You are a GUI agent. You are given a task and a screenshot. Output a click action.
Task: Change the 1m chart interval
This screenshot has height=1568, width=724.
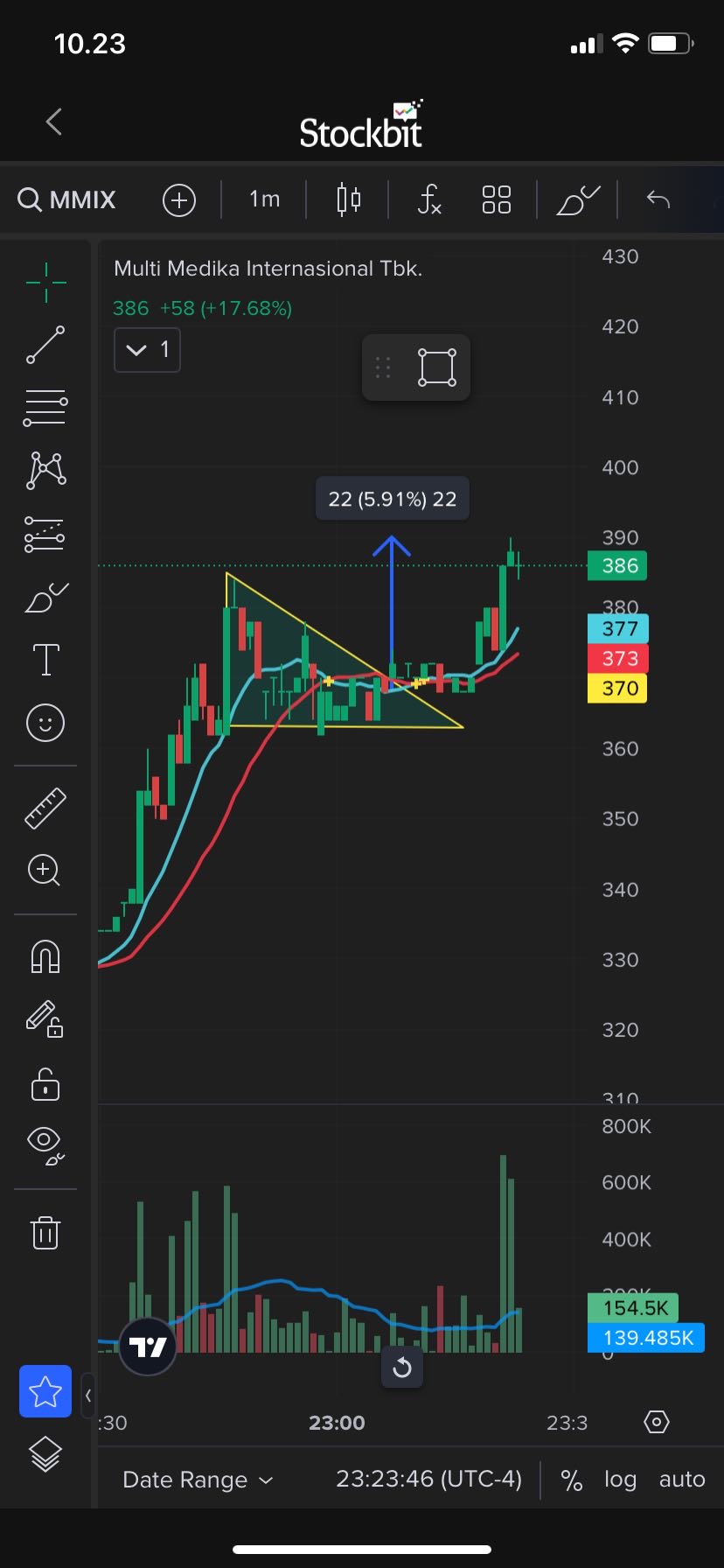pos(264,199)
